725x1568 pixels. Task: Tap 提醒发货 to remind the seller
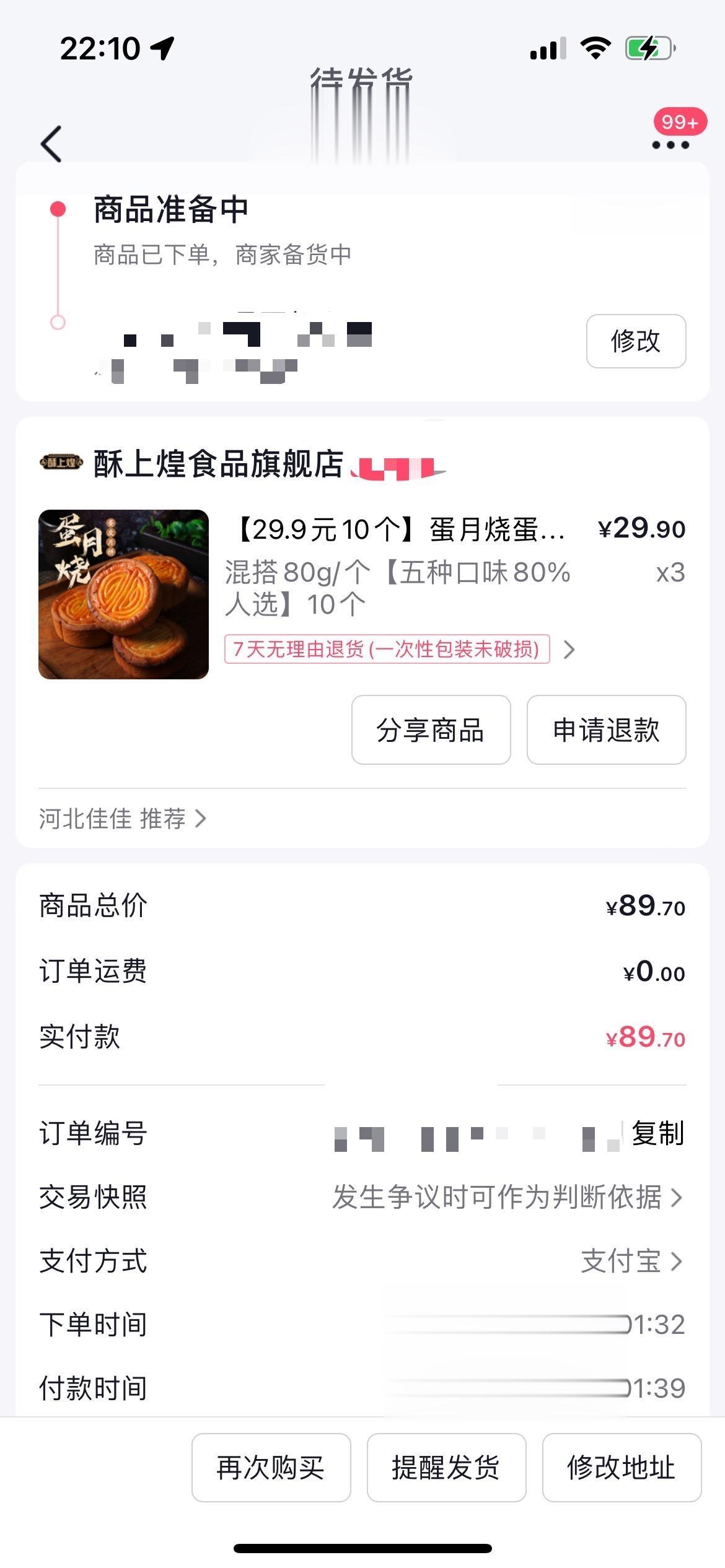(446, 1467)
